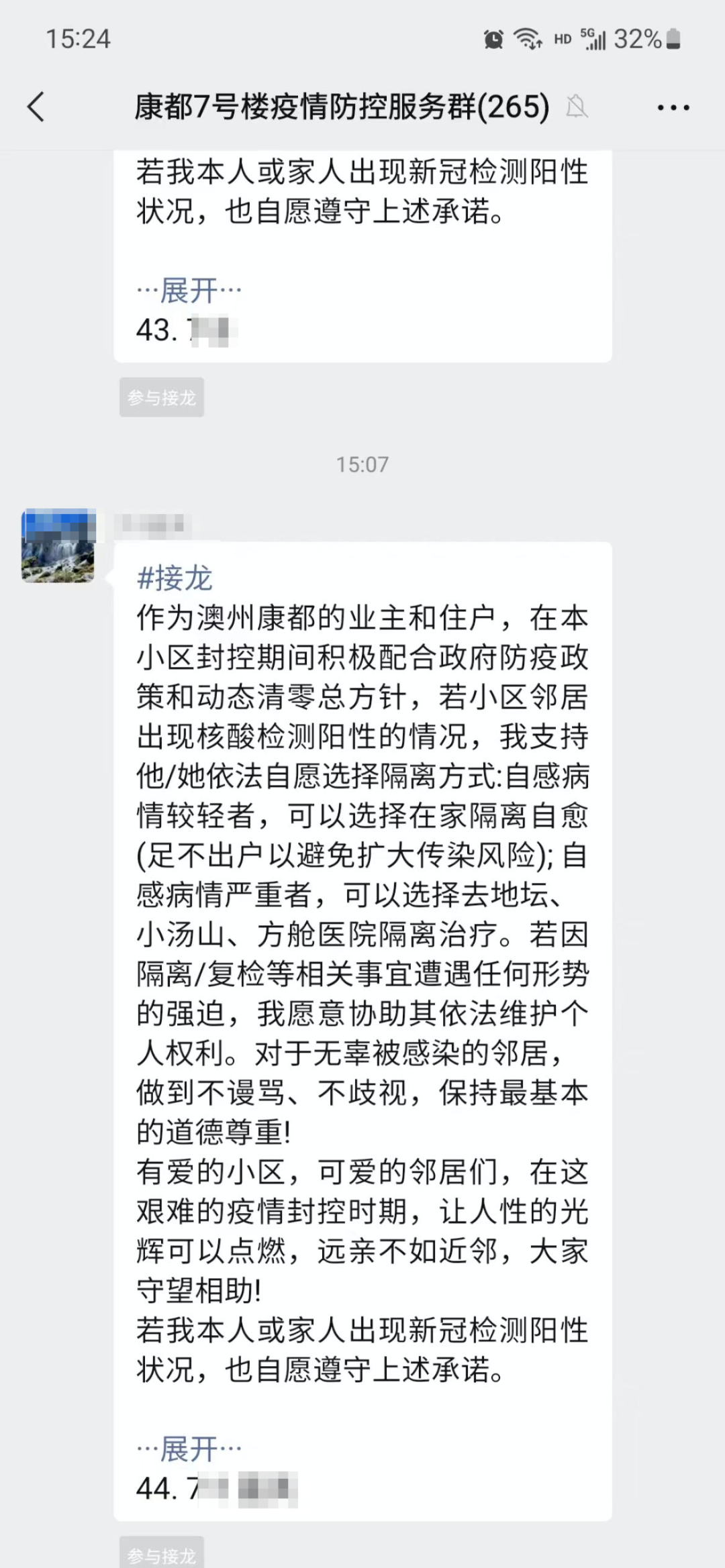This screenshot has width=725, height=1568.
Task: Go back from the group chat
Action: (36, 107)
